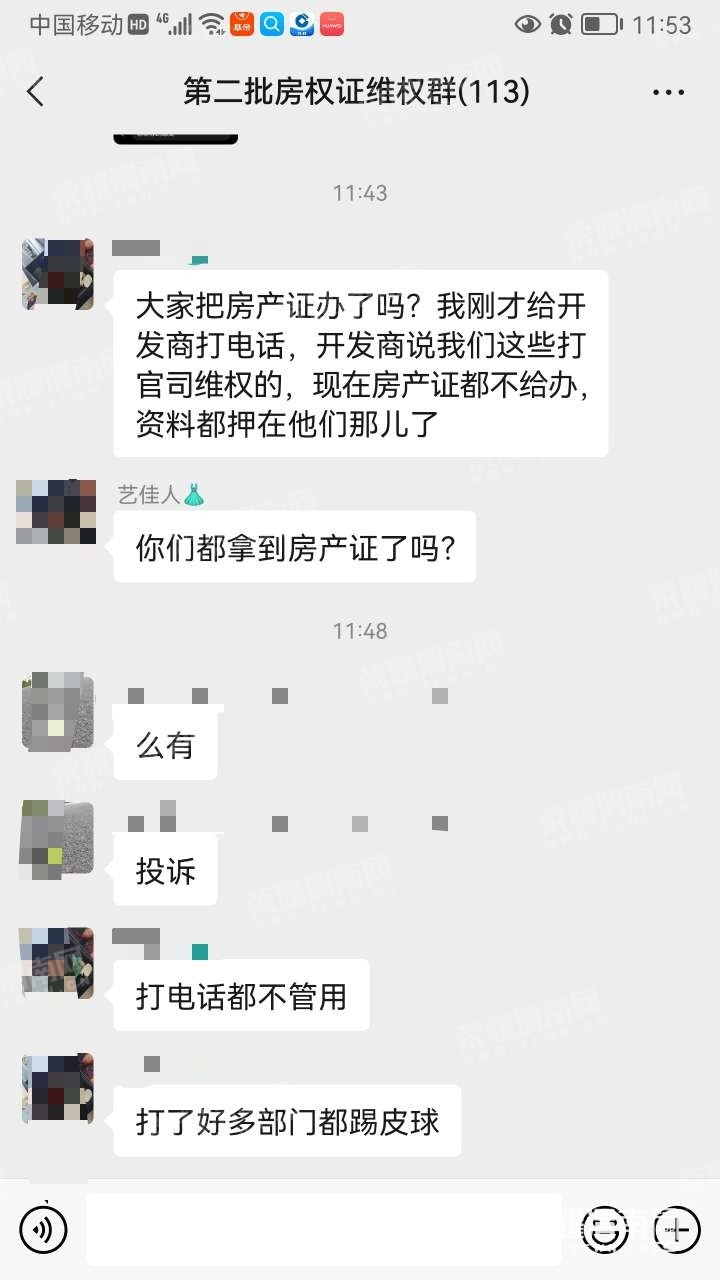This screenshot has height=1280, width=720.
Task: Tap the '+' more functions icon
Action: (x=676, y=1229)
